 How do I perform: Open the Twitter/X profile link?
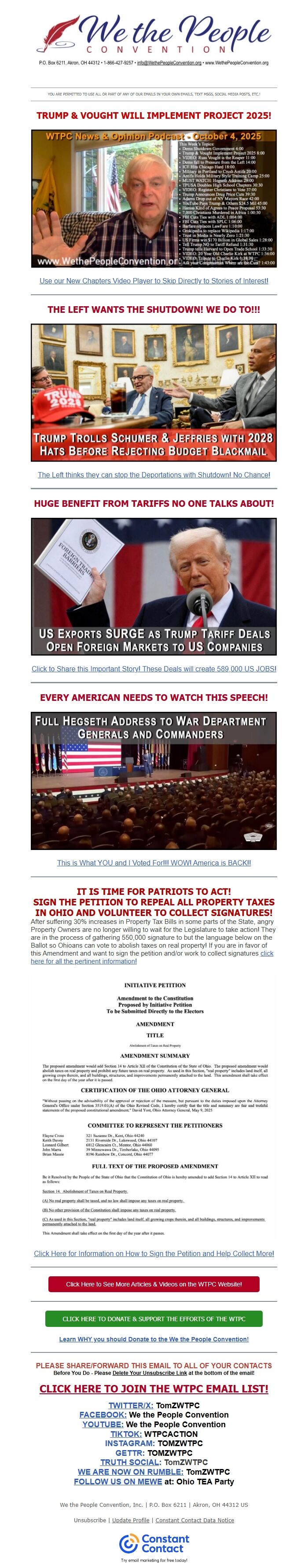tap(130, 1406)
